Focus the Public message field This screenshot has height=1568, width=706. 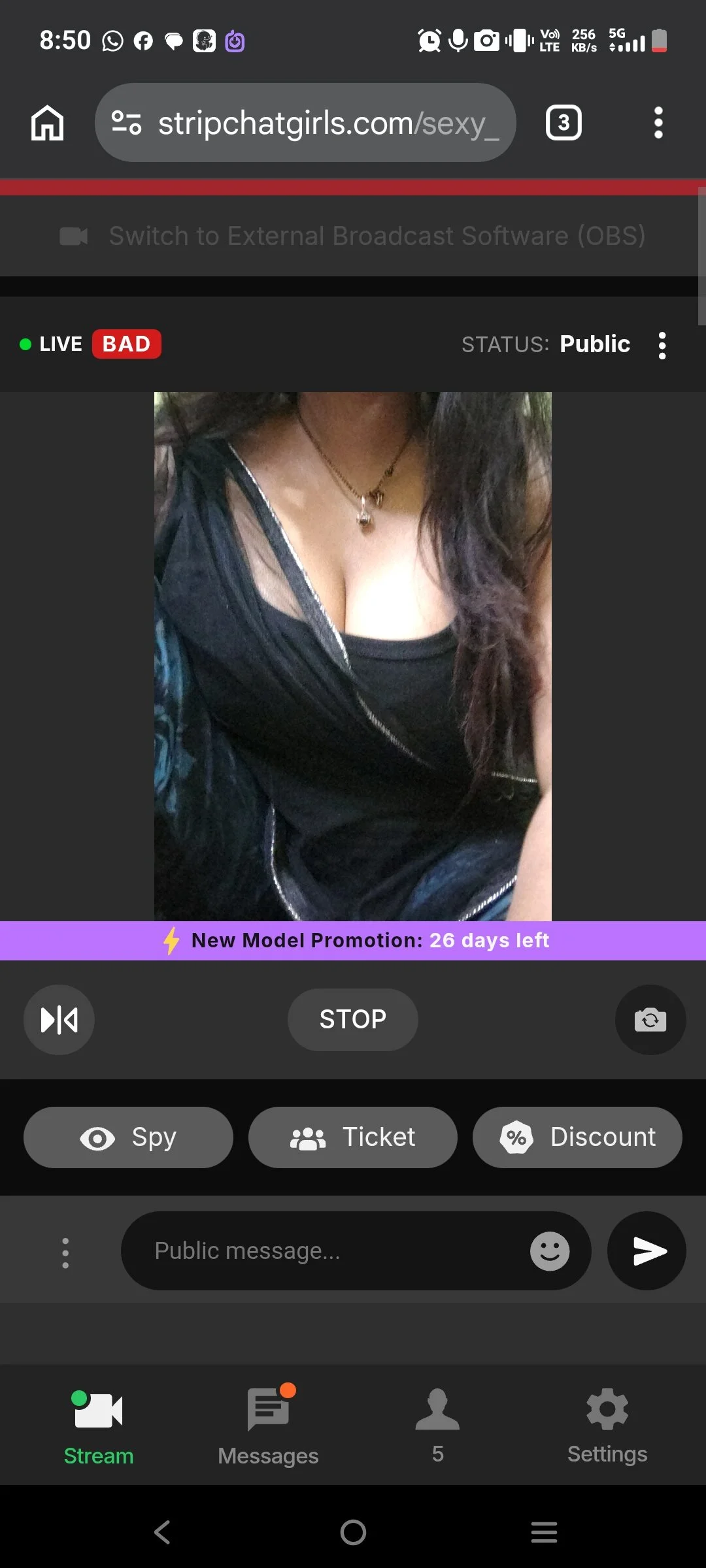pyautogui.click(x=327, y=1250)
